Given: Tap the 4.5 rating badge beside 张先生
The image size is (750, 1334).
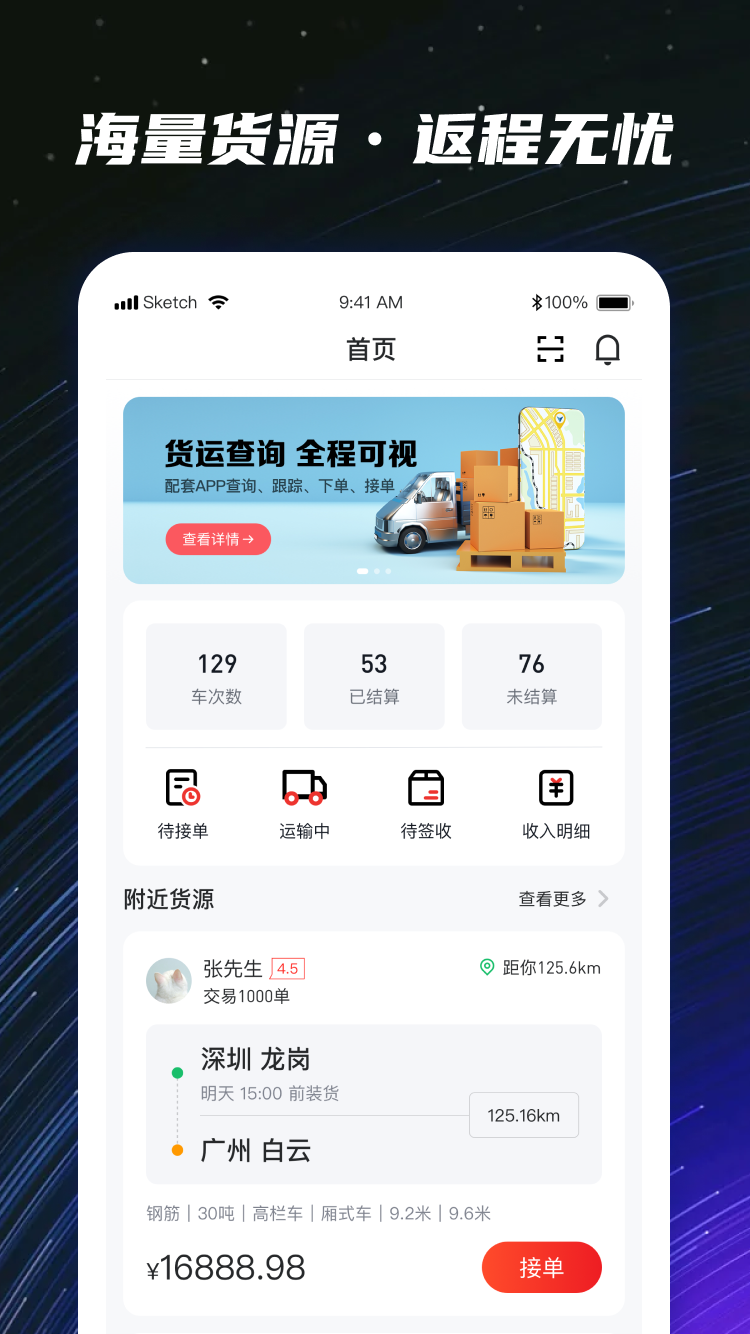Looking at the screenshot, I should coord(287,968).
